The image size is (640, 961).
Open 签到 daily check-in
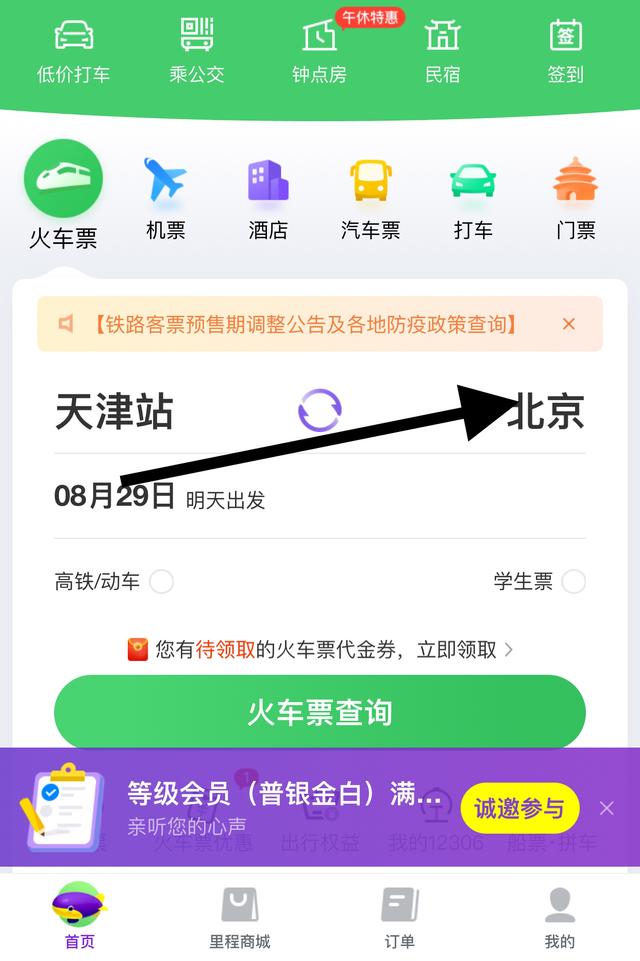[x=565, y=50]
